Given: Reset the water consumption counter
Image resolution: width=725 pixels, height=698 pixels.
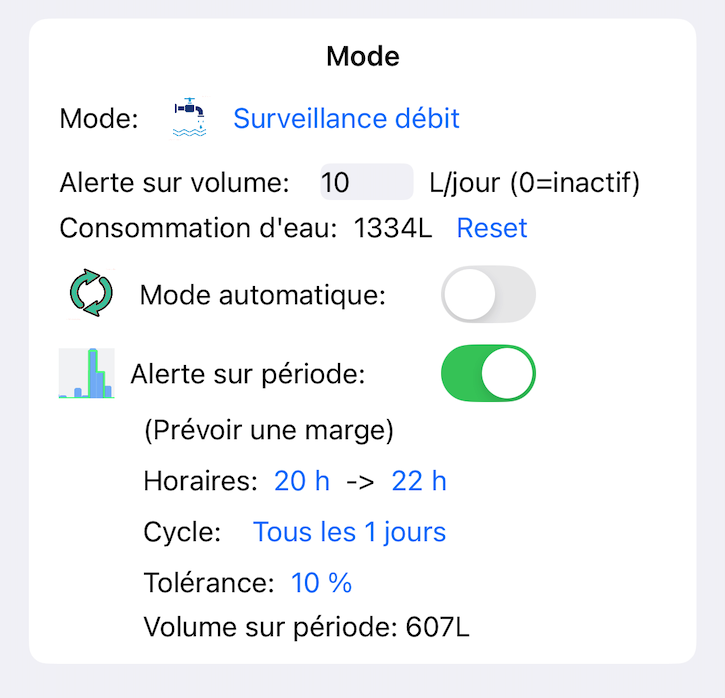Looking at the screenshot, I should [x=491, y=228].
